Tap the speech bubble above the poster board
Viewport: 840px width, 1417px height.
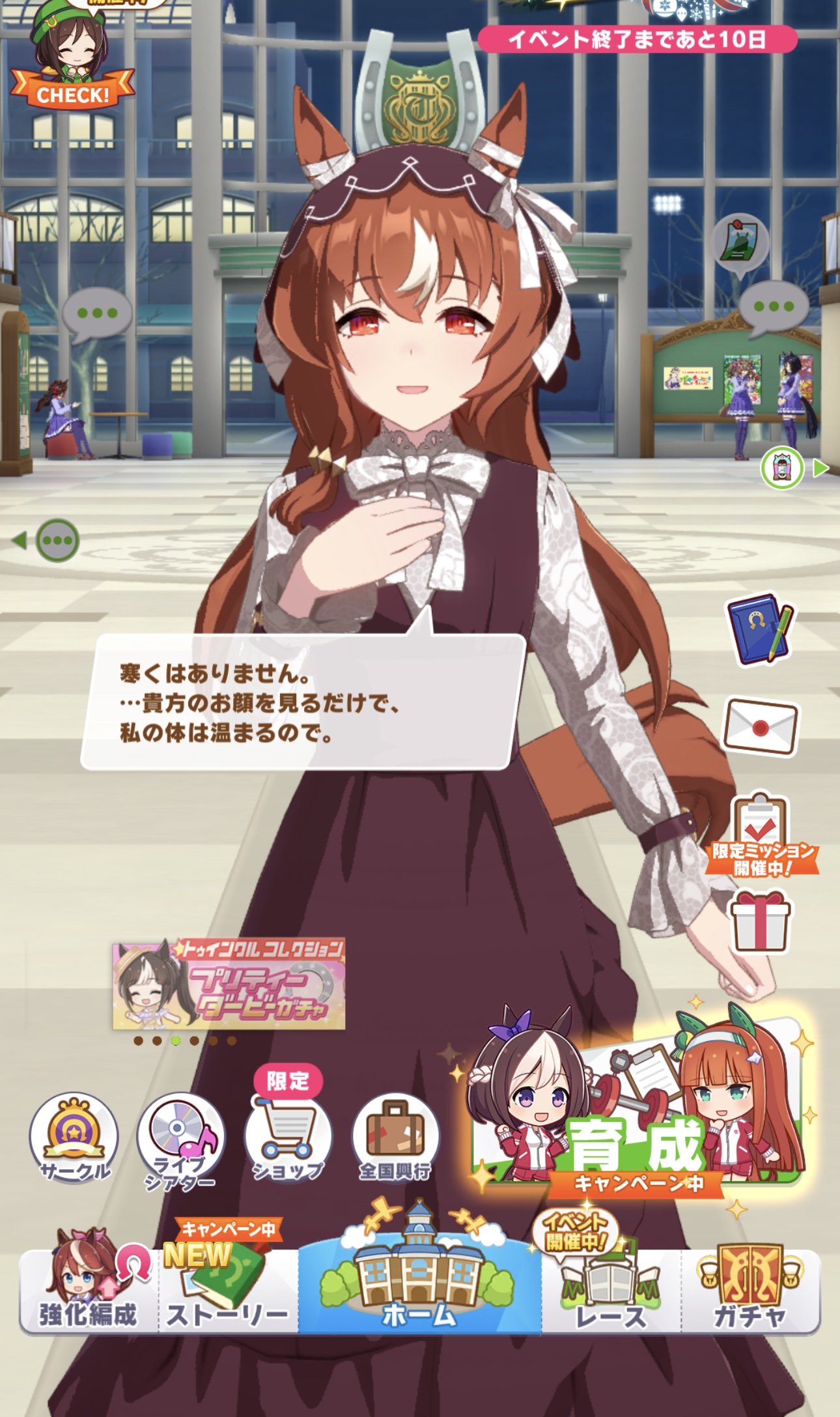point(773,308)
